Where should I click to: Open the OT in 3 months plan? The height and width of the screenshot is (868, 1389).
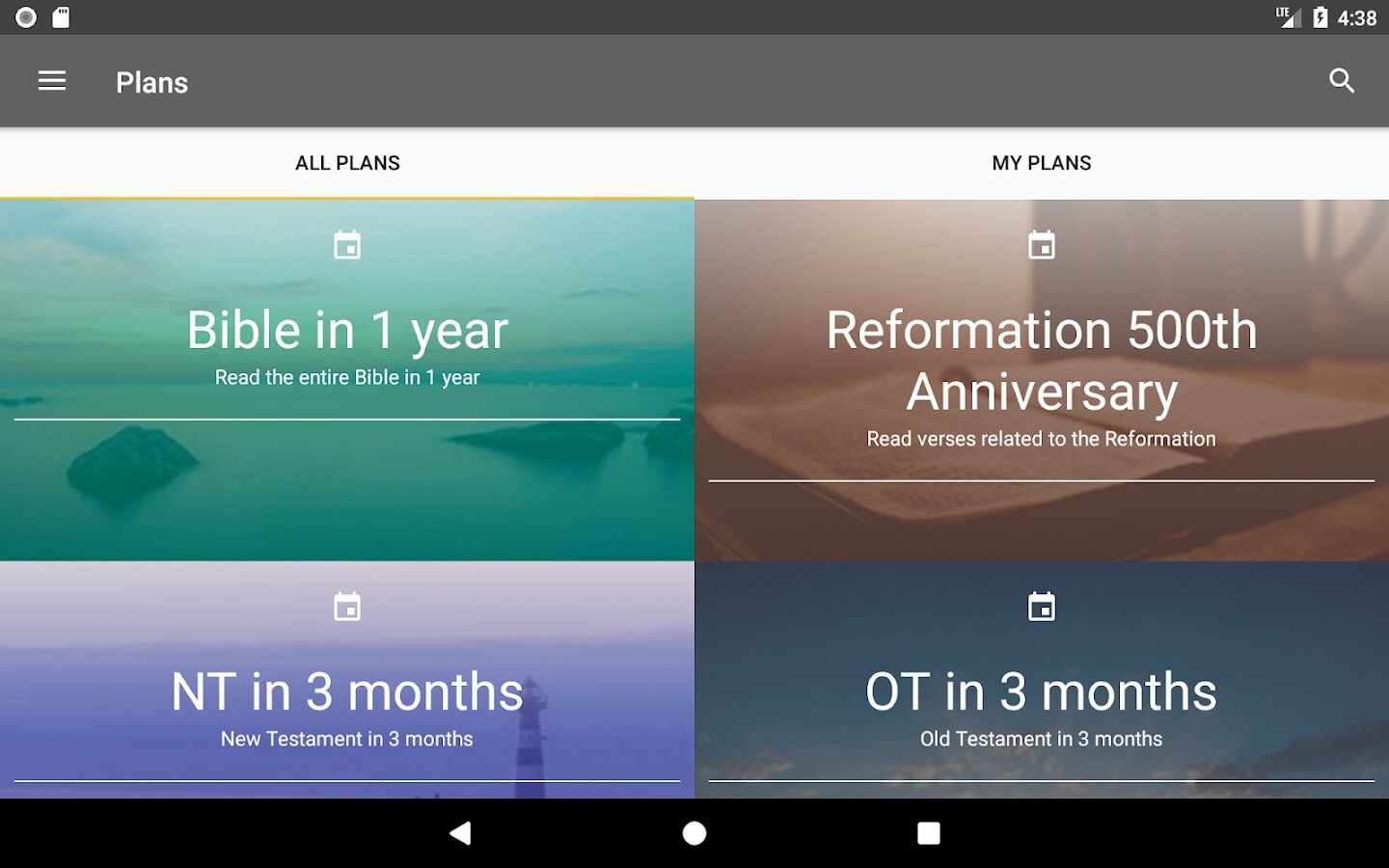pyautogui.click(x=1042, y=680)
